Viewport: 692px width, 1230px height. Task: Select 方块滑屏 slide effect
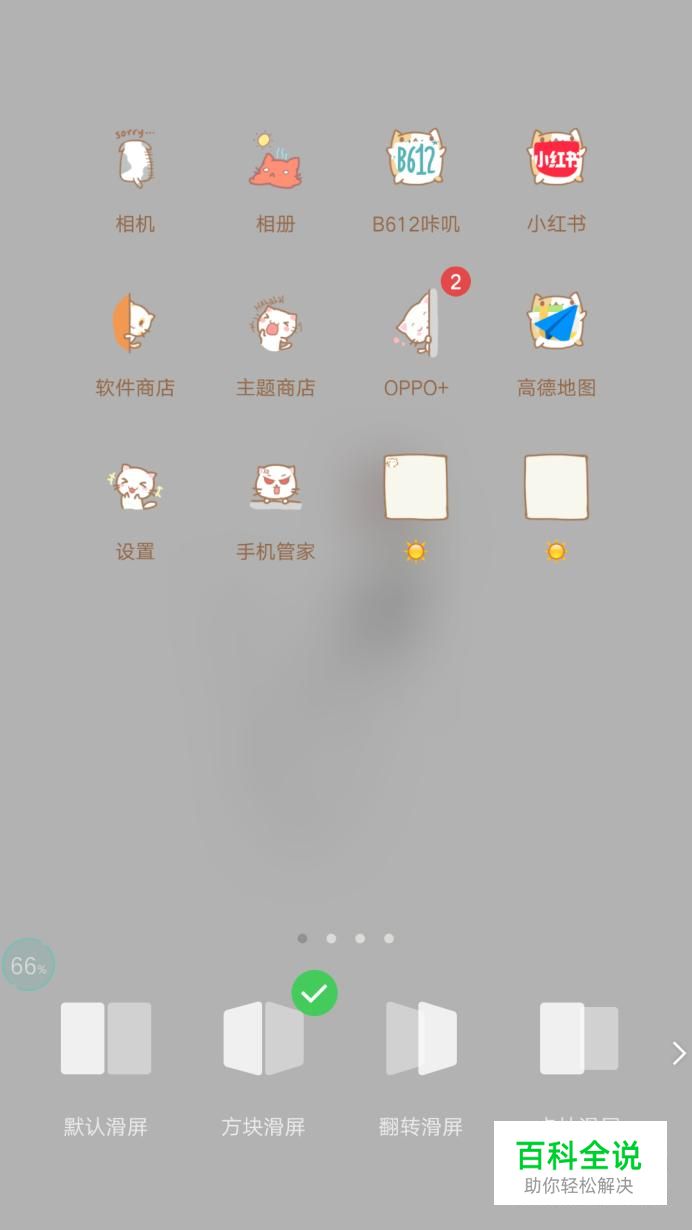[x=263, y=1040]
